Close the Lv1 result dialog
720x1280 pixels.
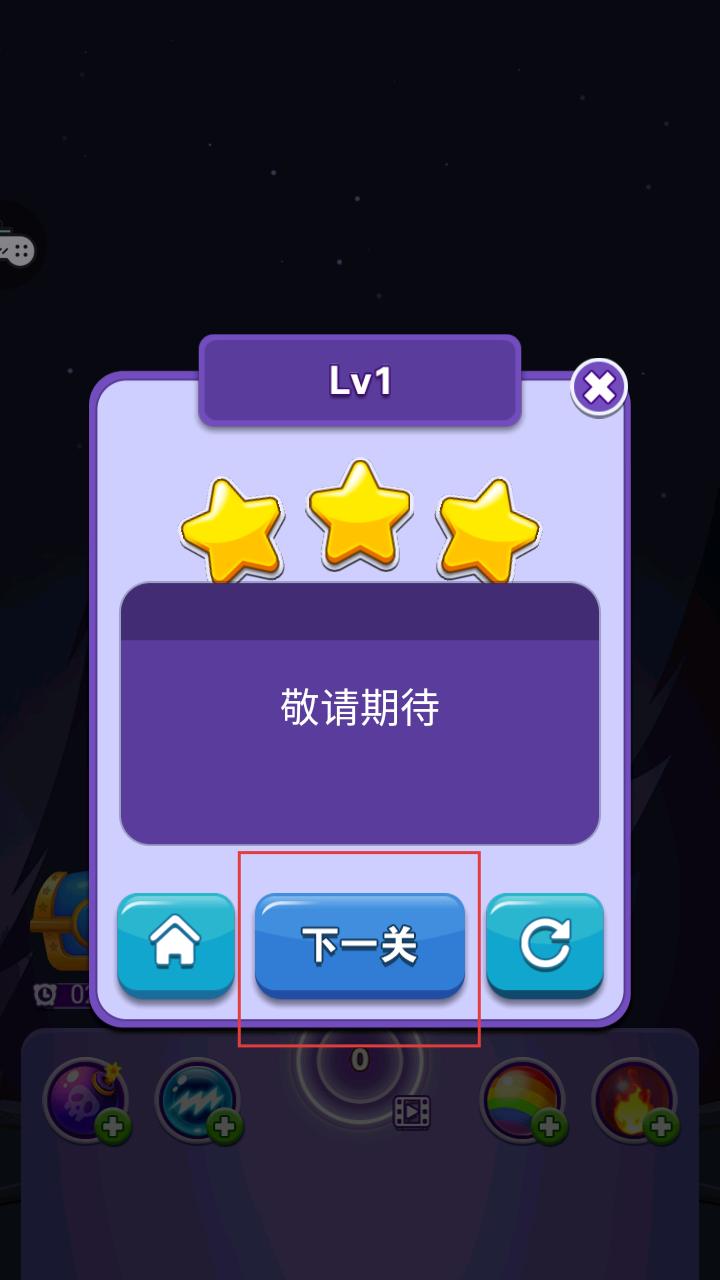pyautogui.click(x=599, y=387)
